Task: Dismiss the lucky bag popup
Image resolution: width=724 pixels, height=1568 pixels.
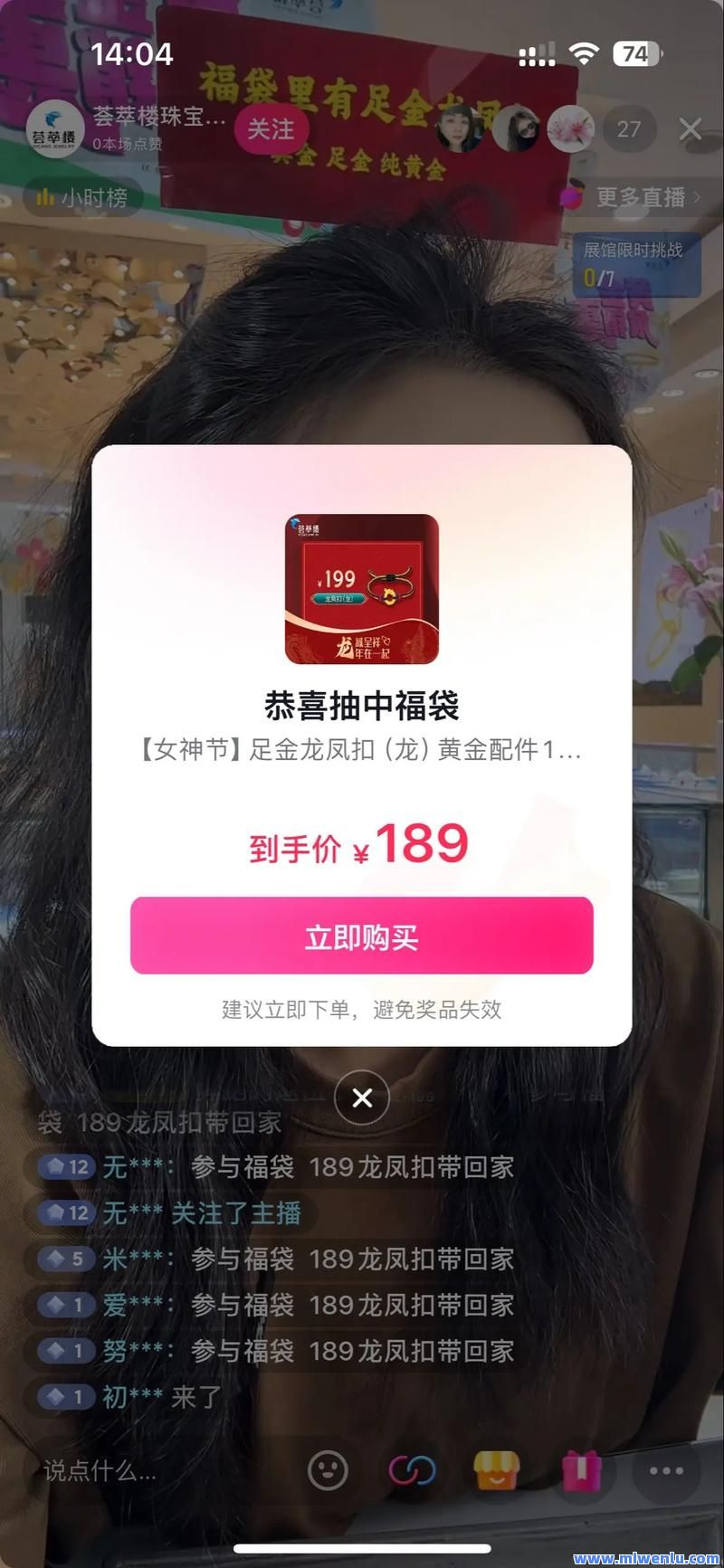Action: 362,1098
